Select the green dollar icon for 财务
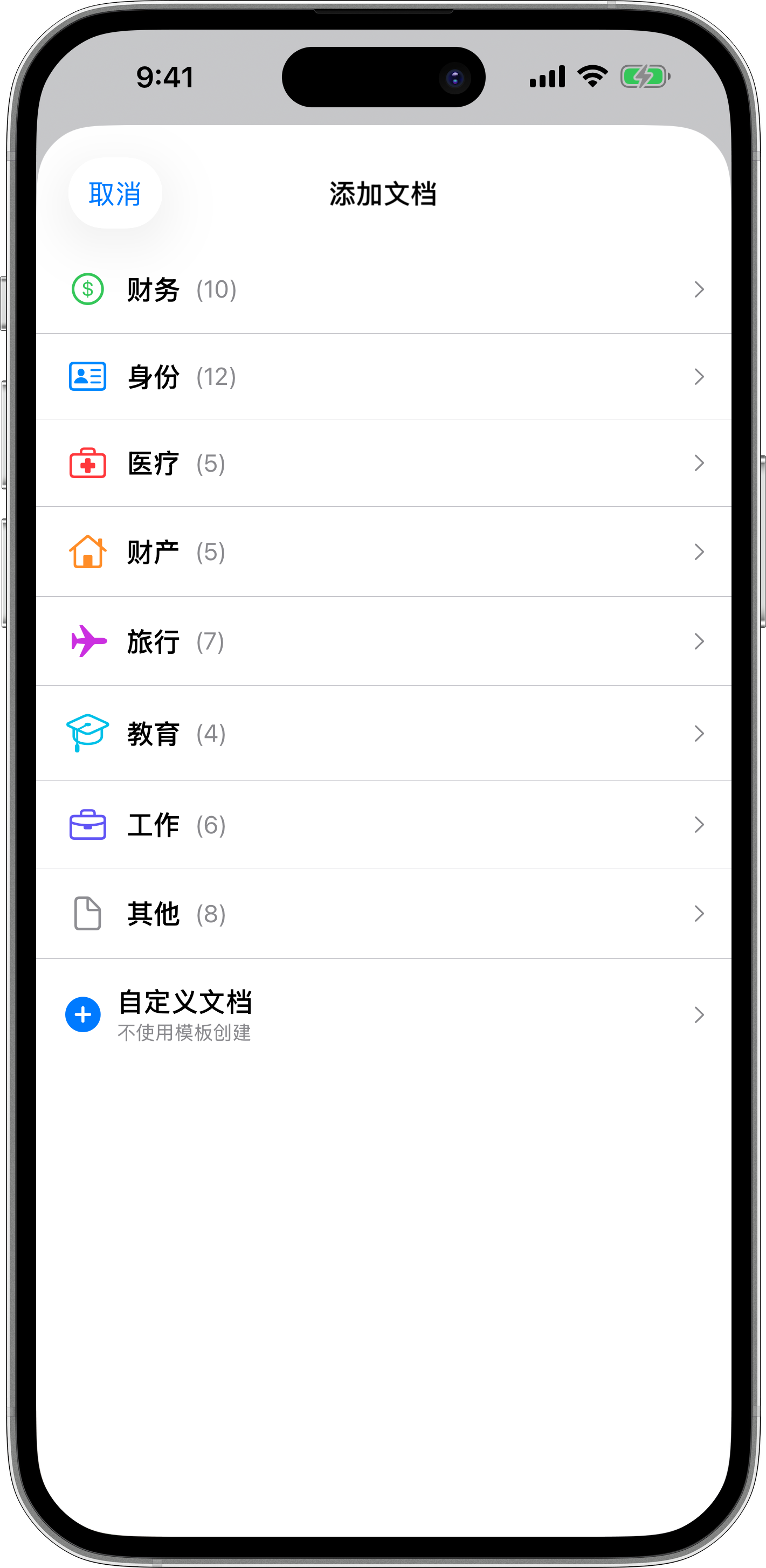The image size is (766, 1568). pyautogui.click(x=86, y=290)
